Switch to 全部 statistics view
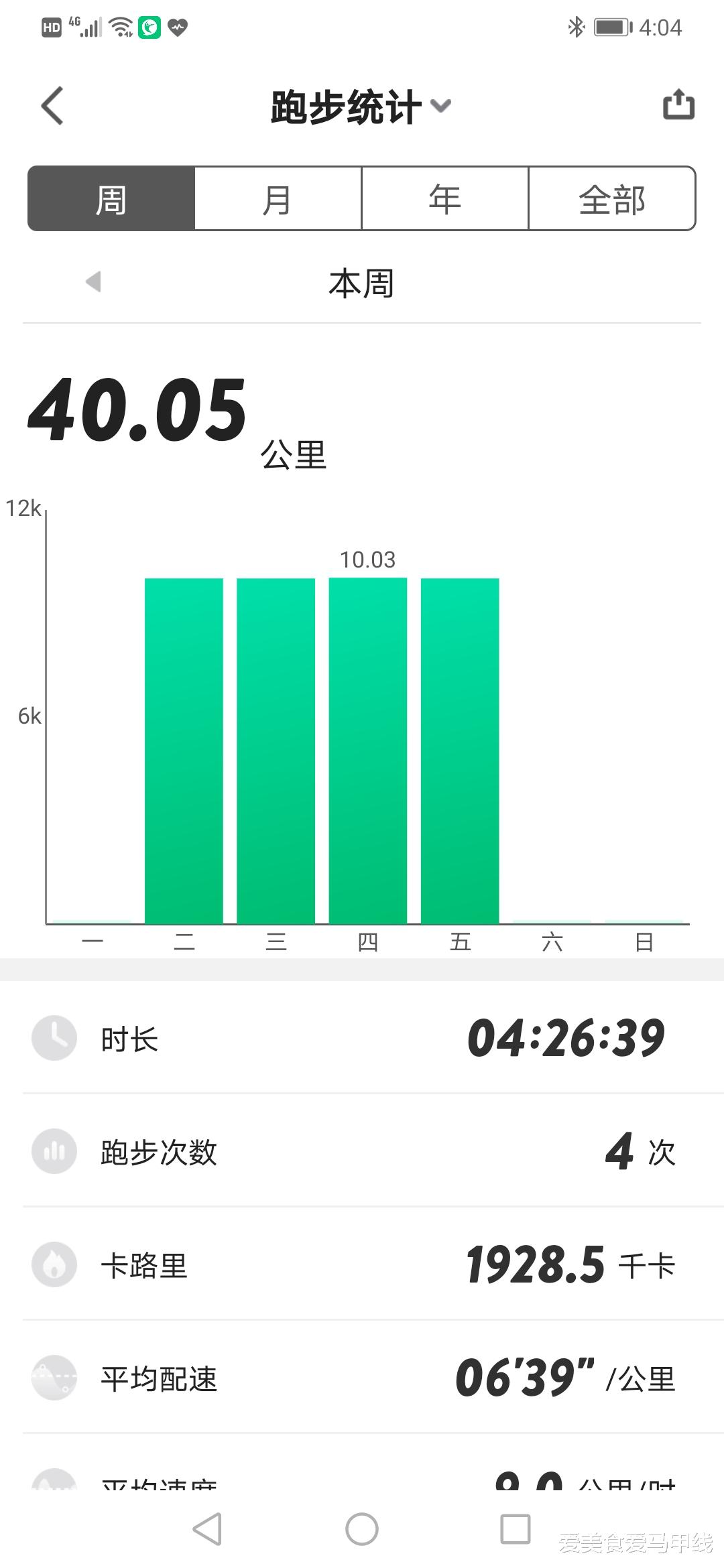 pos(611,199)
